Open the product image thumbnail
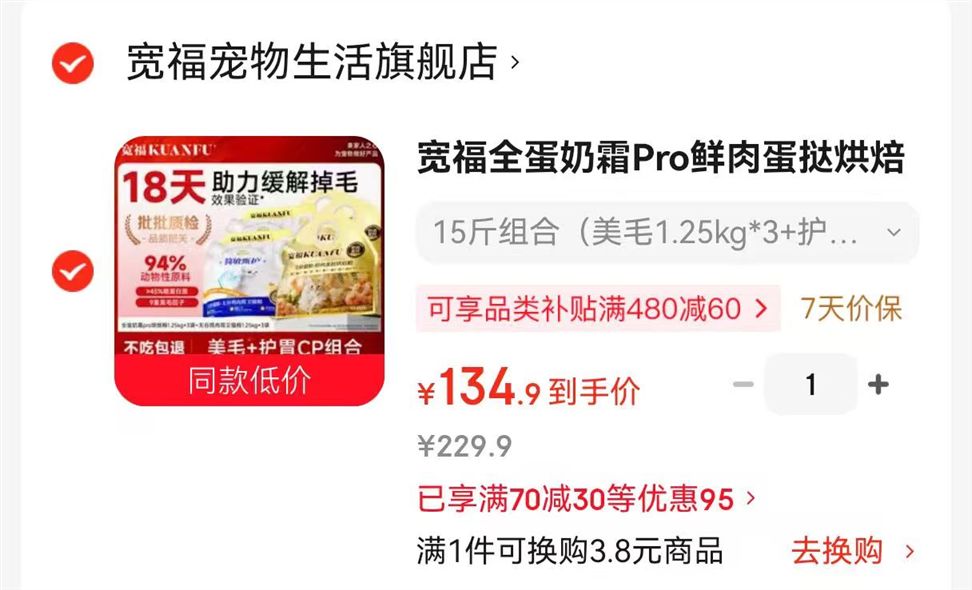Viewport: 972px width, 590px height. [249, 271]
